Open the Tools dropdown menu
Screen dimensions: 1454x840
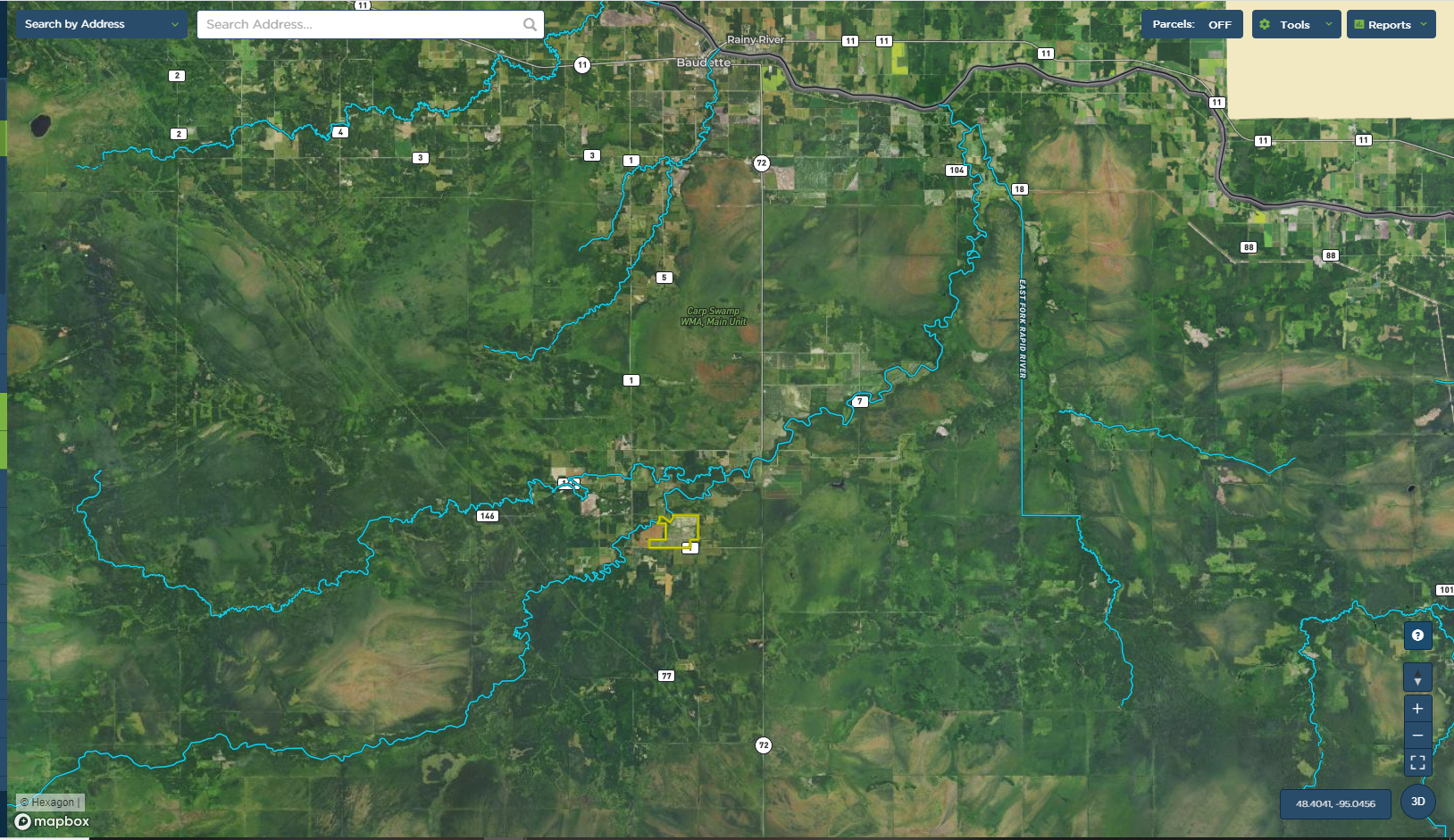click(1296, 24)
